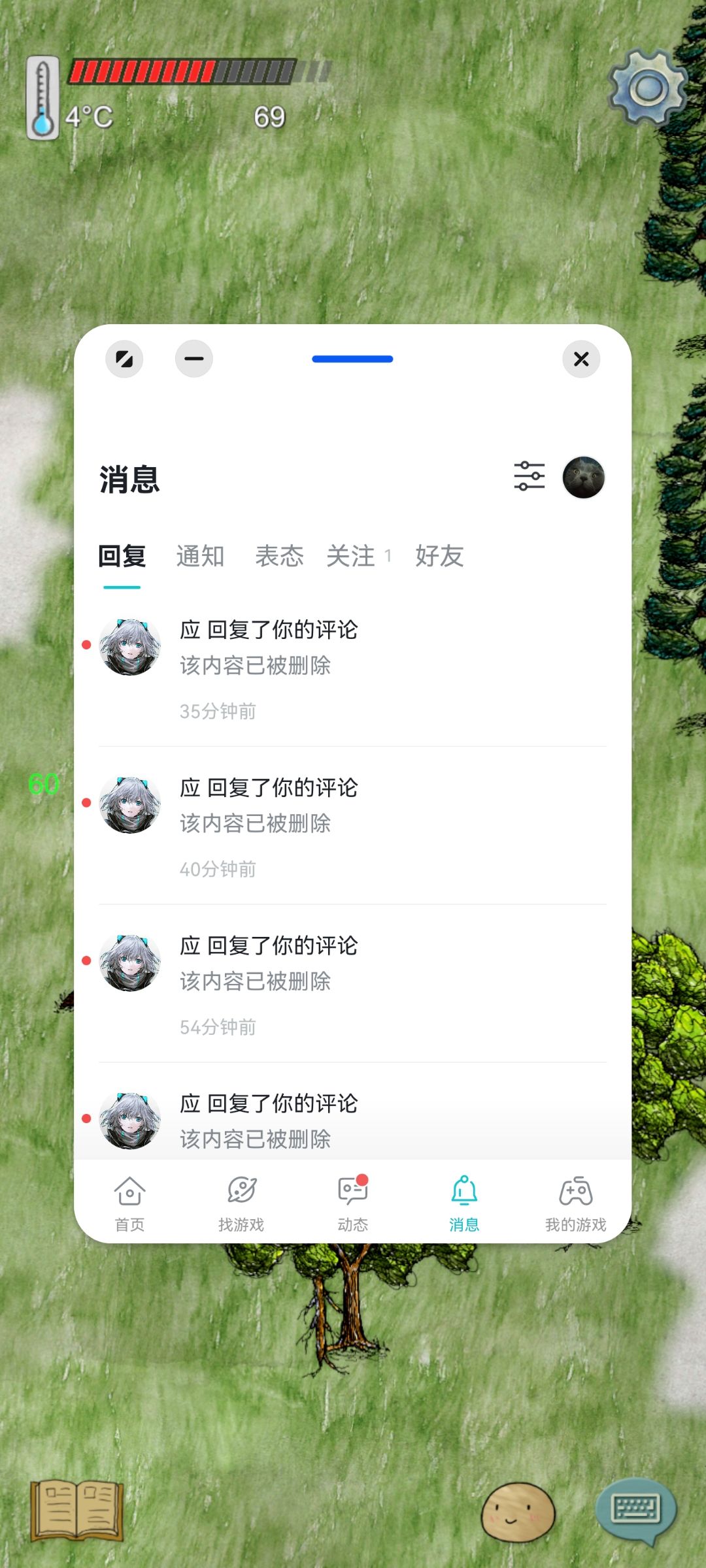Select the 表态 reactions tab

pos(279,557)
